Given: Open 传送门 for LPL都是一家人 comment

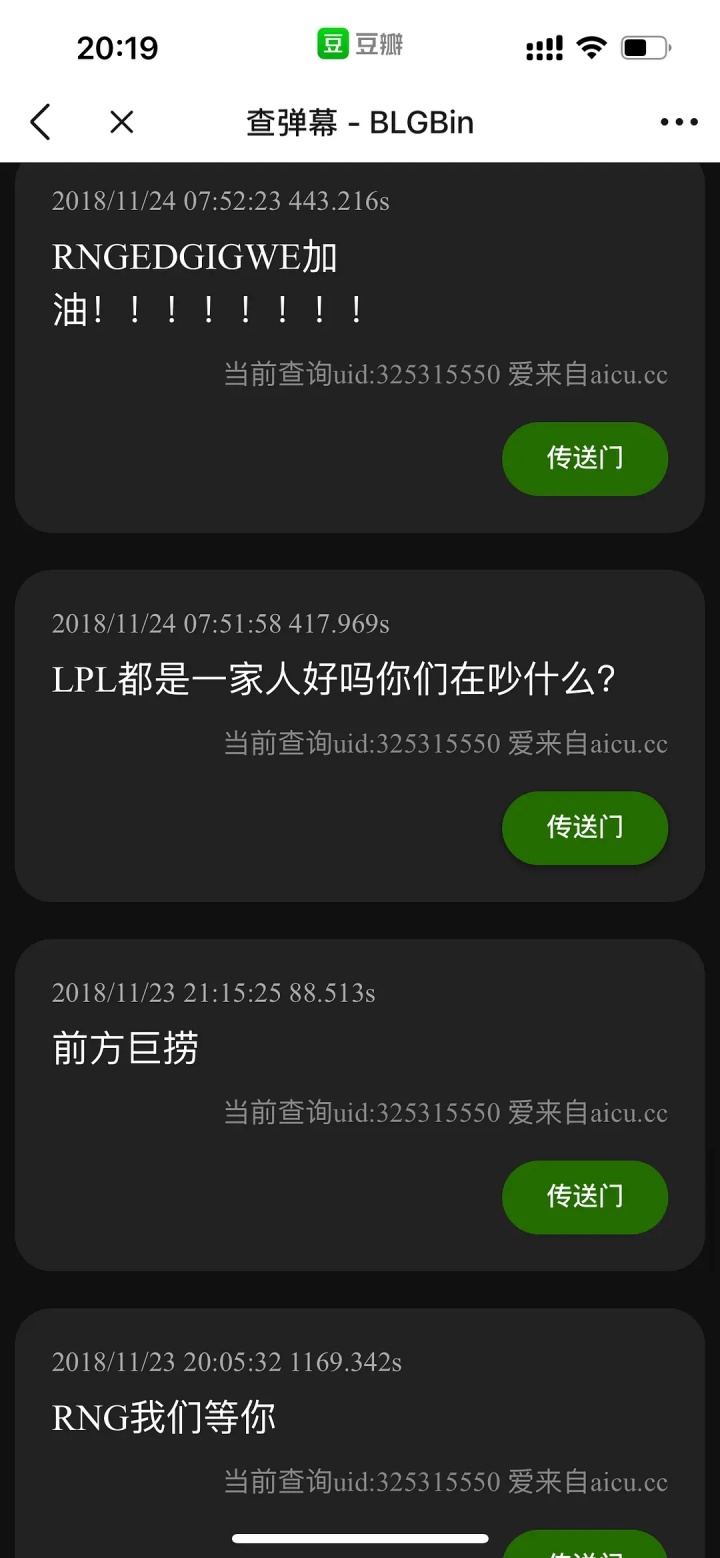Looking at the screenshot, I should click(584, 828).
